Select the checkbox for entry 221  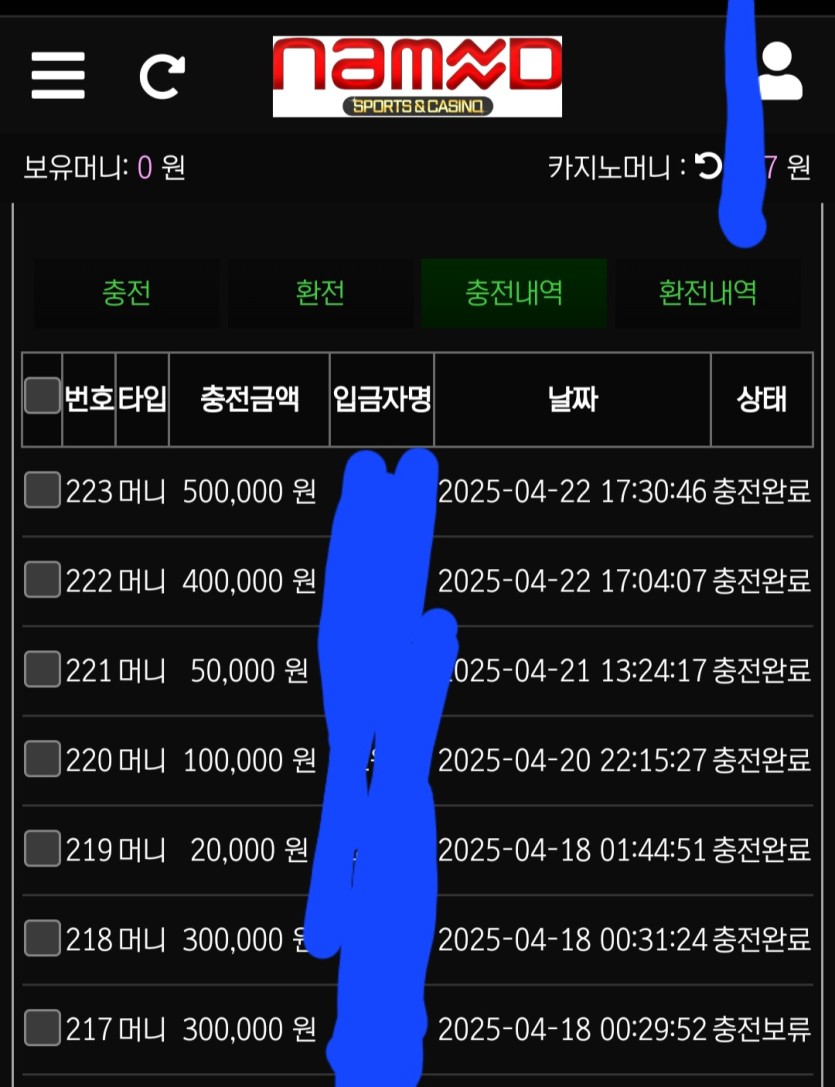tap(42, 669)
